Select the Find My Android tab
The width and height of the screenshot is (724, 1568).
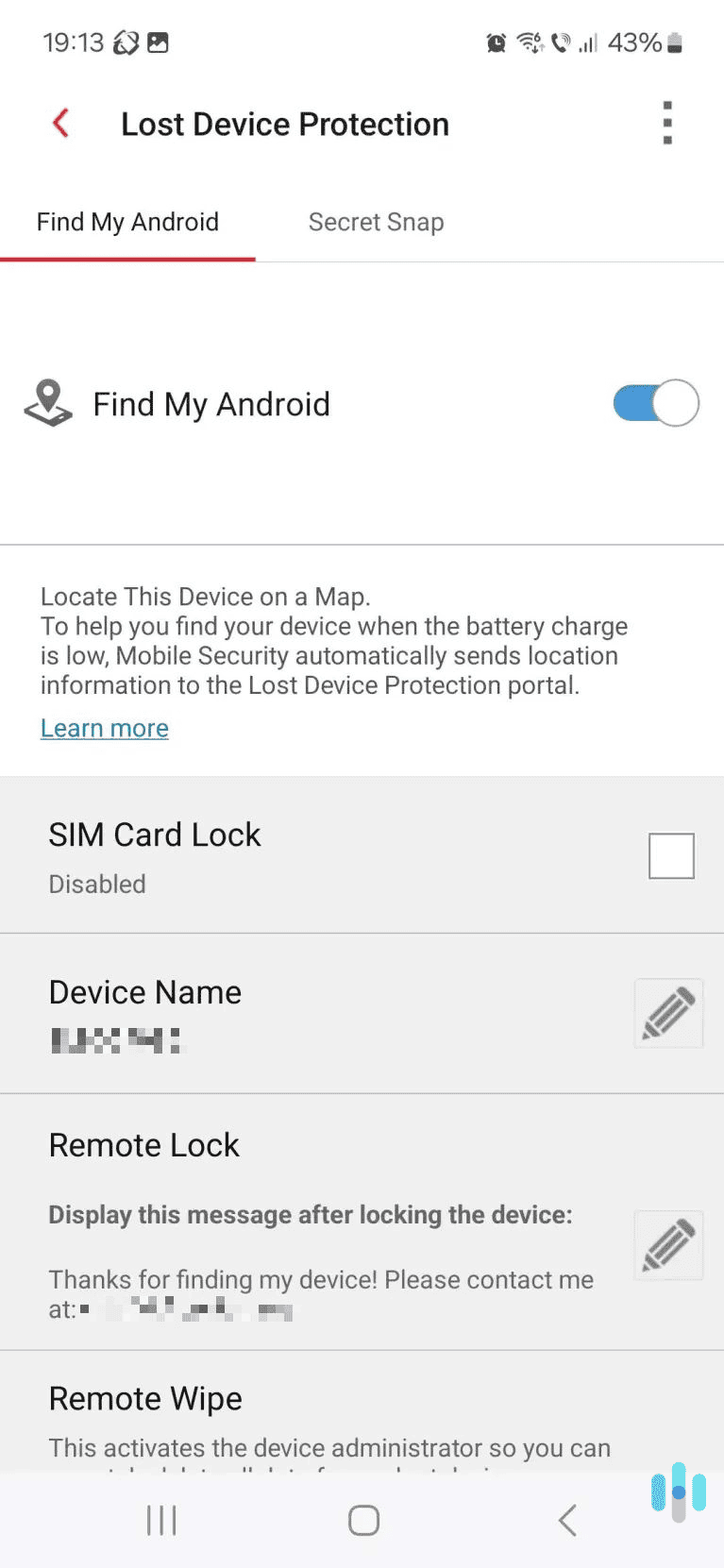coord(127,222)
